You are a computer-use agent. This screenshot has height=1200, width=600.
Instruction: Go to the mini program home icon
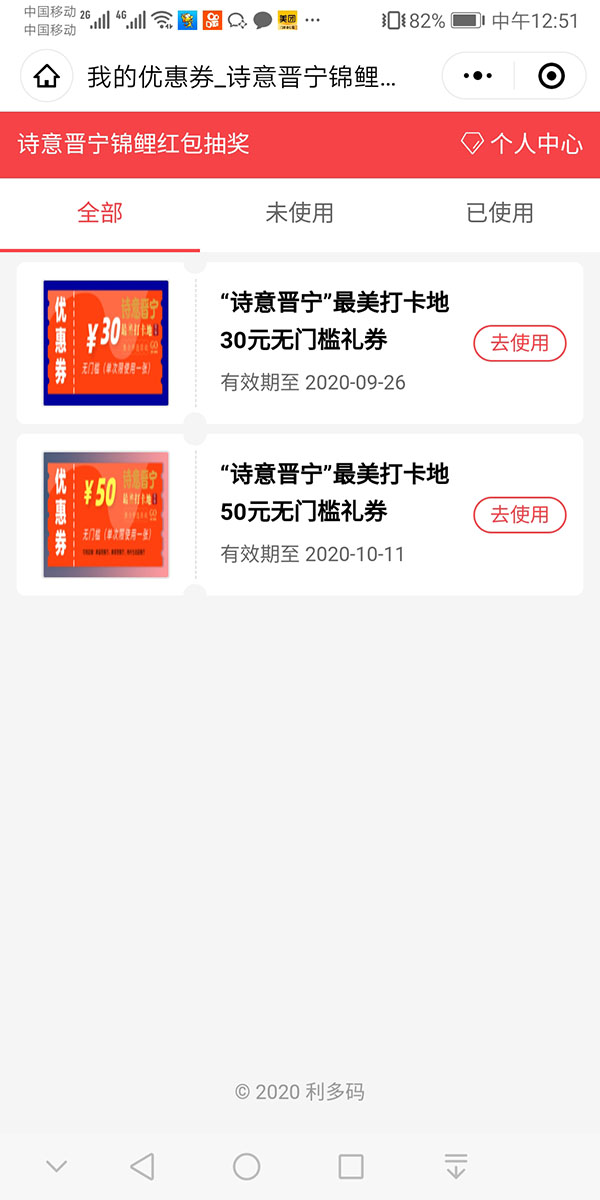(47, 77)
